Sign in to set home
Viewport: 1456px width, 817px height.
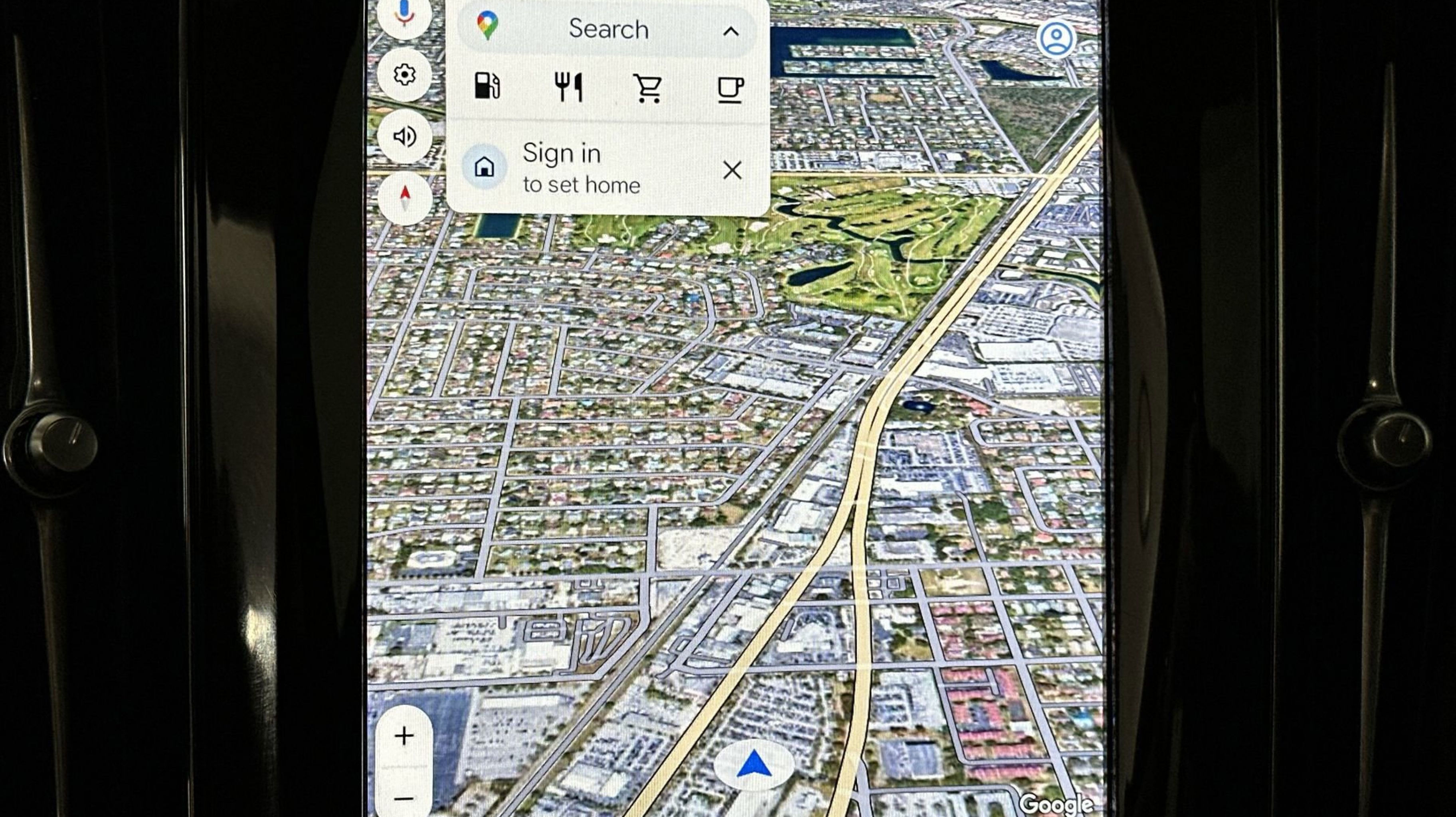click(580, 168)
